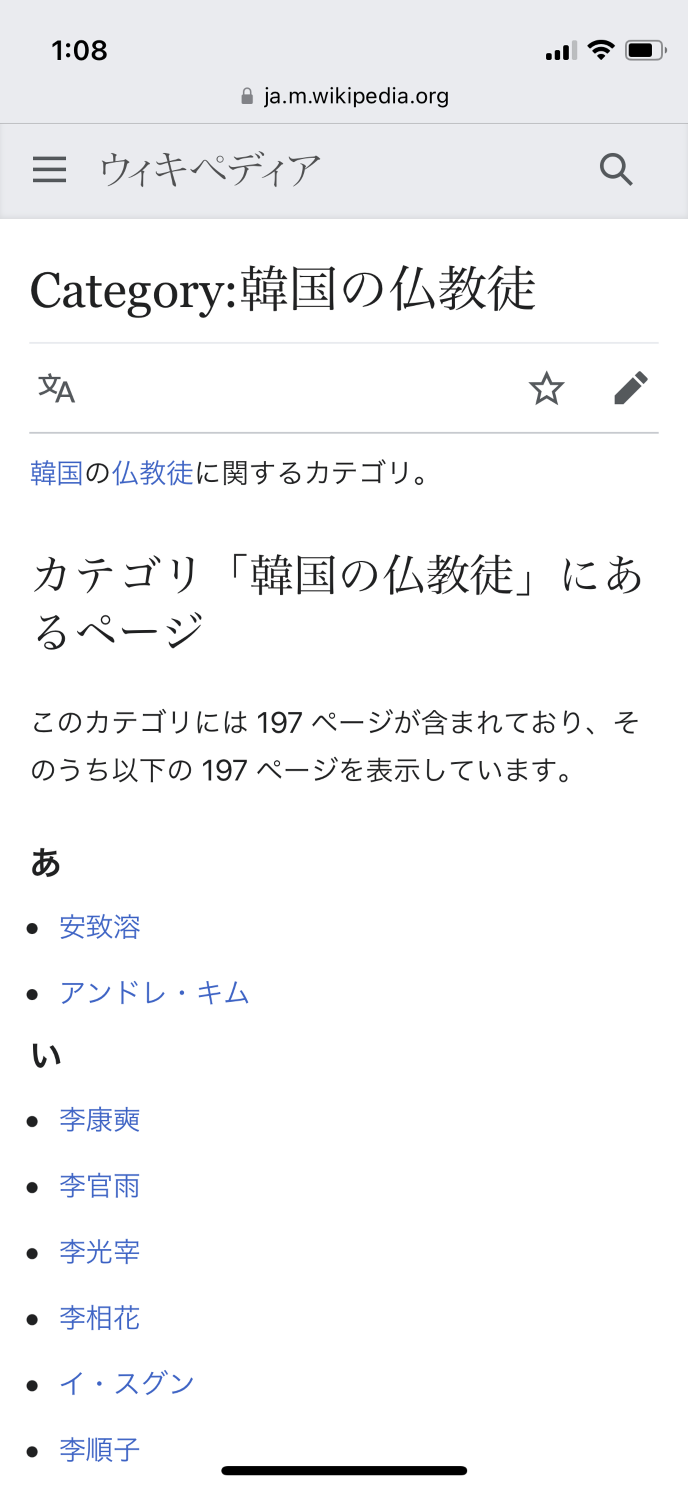The image size is (688, 1490).
Task: Open the 安致溶 article
Action: pos(100,927)
